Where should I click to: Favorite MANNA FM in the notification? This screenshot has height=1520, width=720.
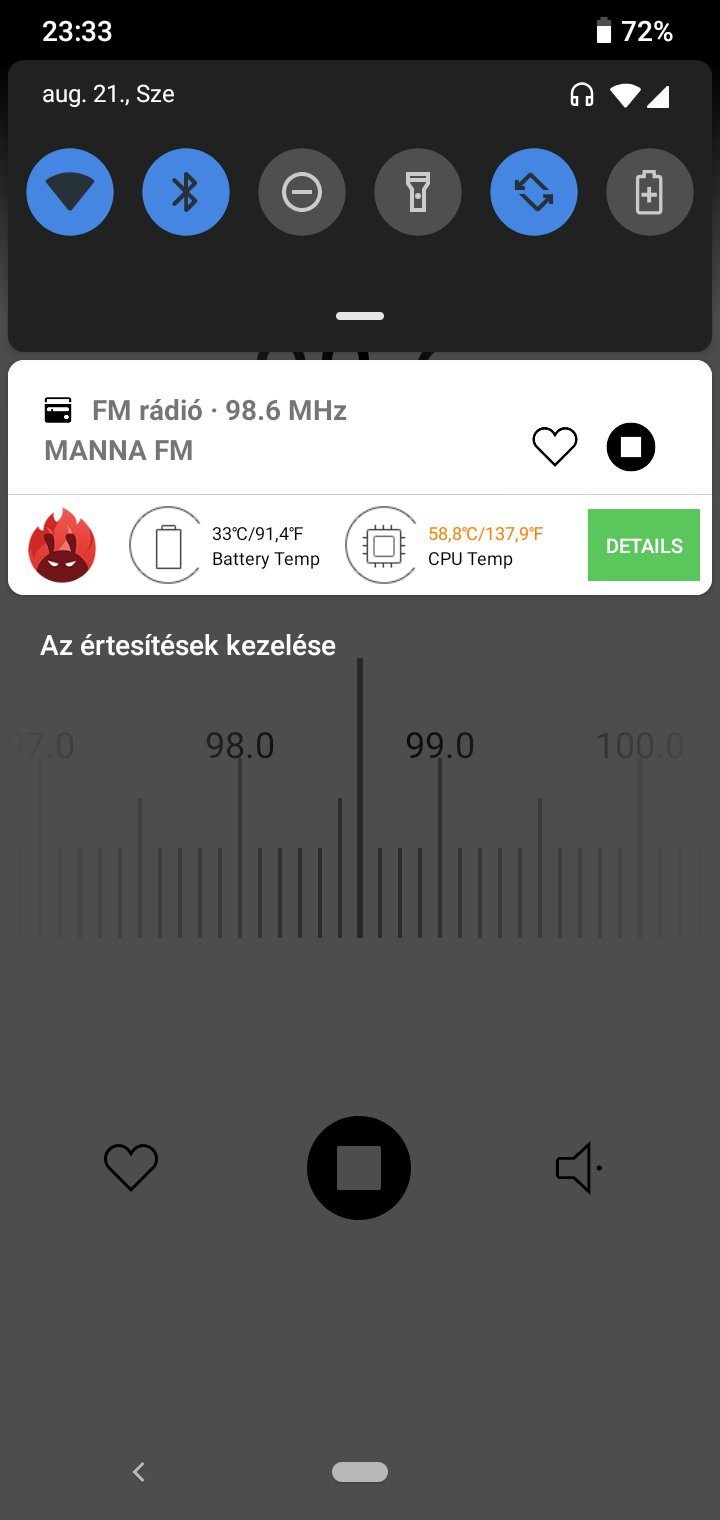(x=555, y=446)
